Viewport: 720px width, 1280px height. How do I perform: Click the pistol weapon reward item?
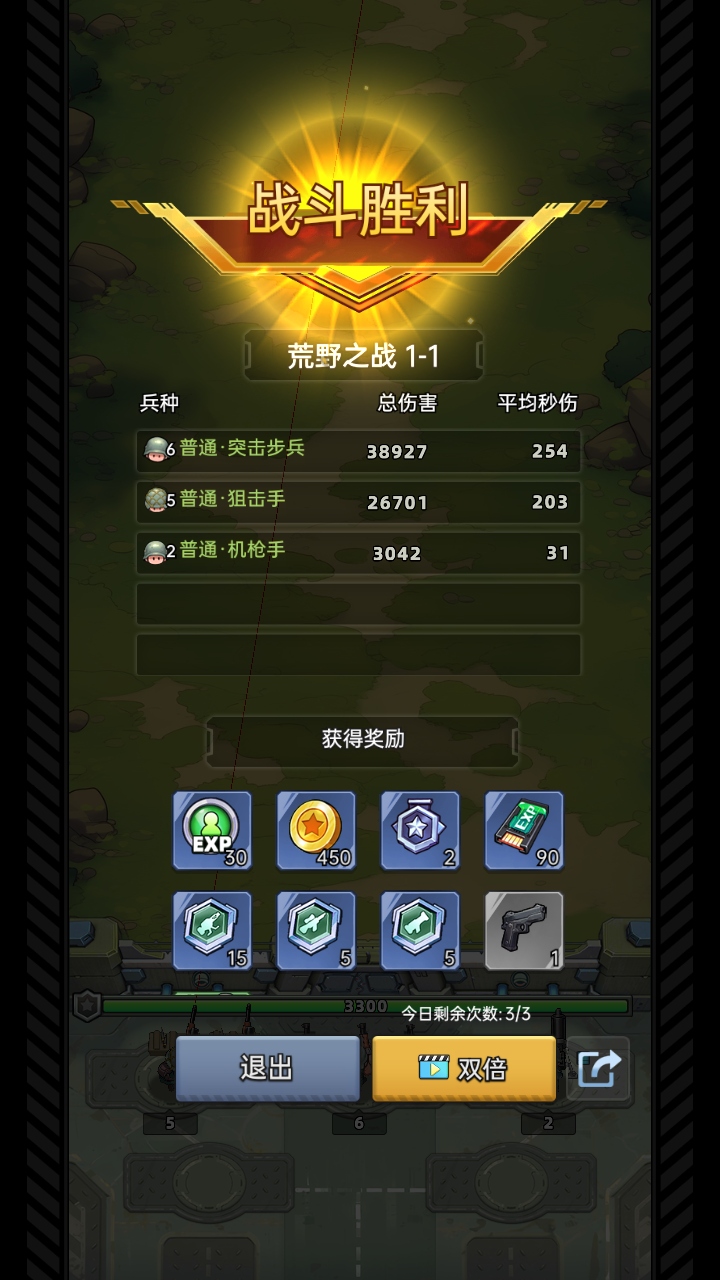coord(524,933)
